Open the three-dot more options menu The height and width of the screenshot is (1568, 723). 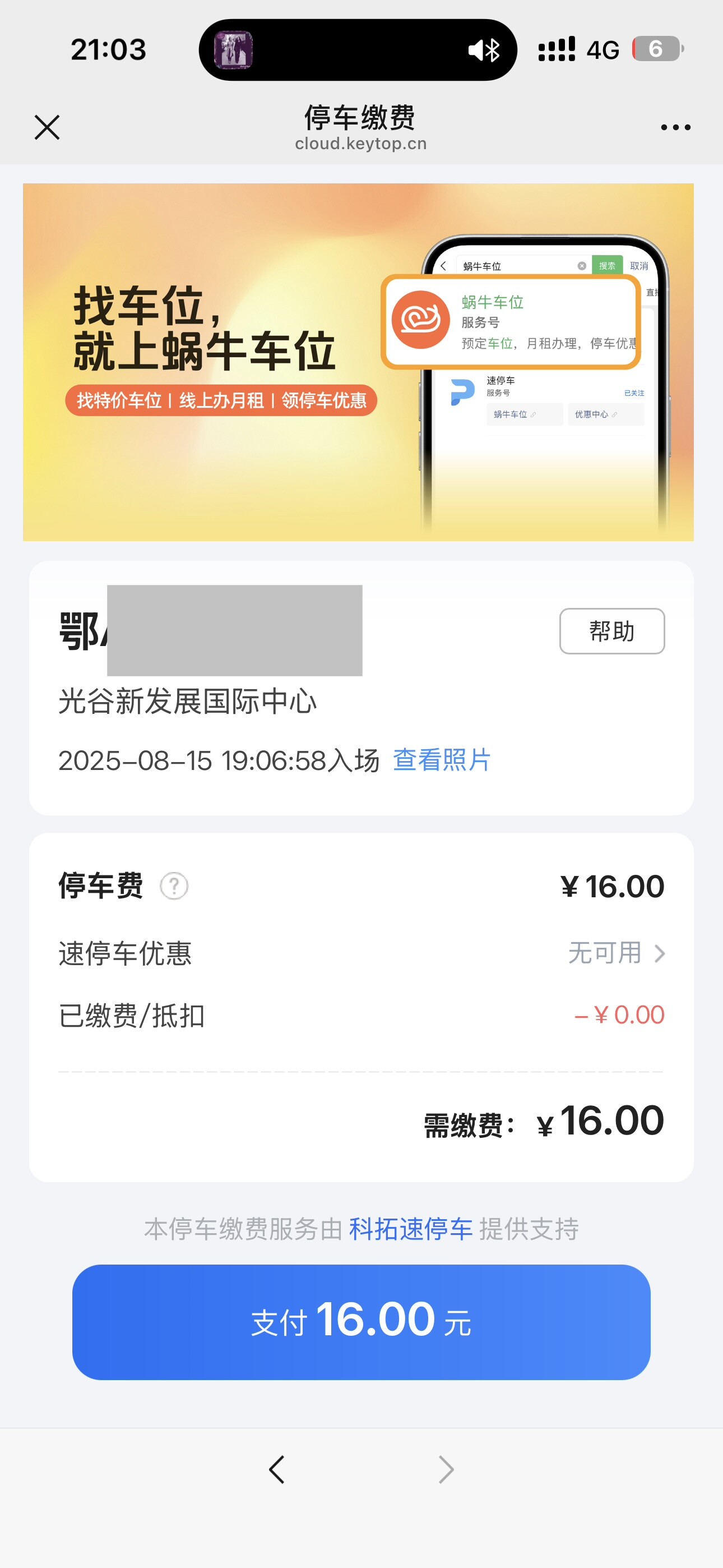coord(675,127)
